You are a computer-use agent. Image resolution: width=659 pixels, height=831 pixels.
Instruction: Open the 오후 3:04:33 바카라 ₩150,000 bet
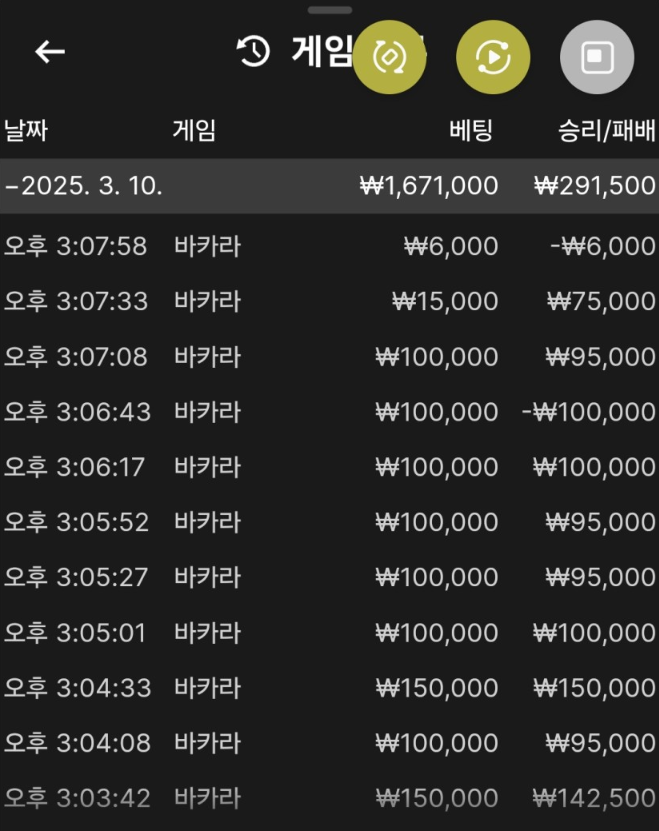329,688
